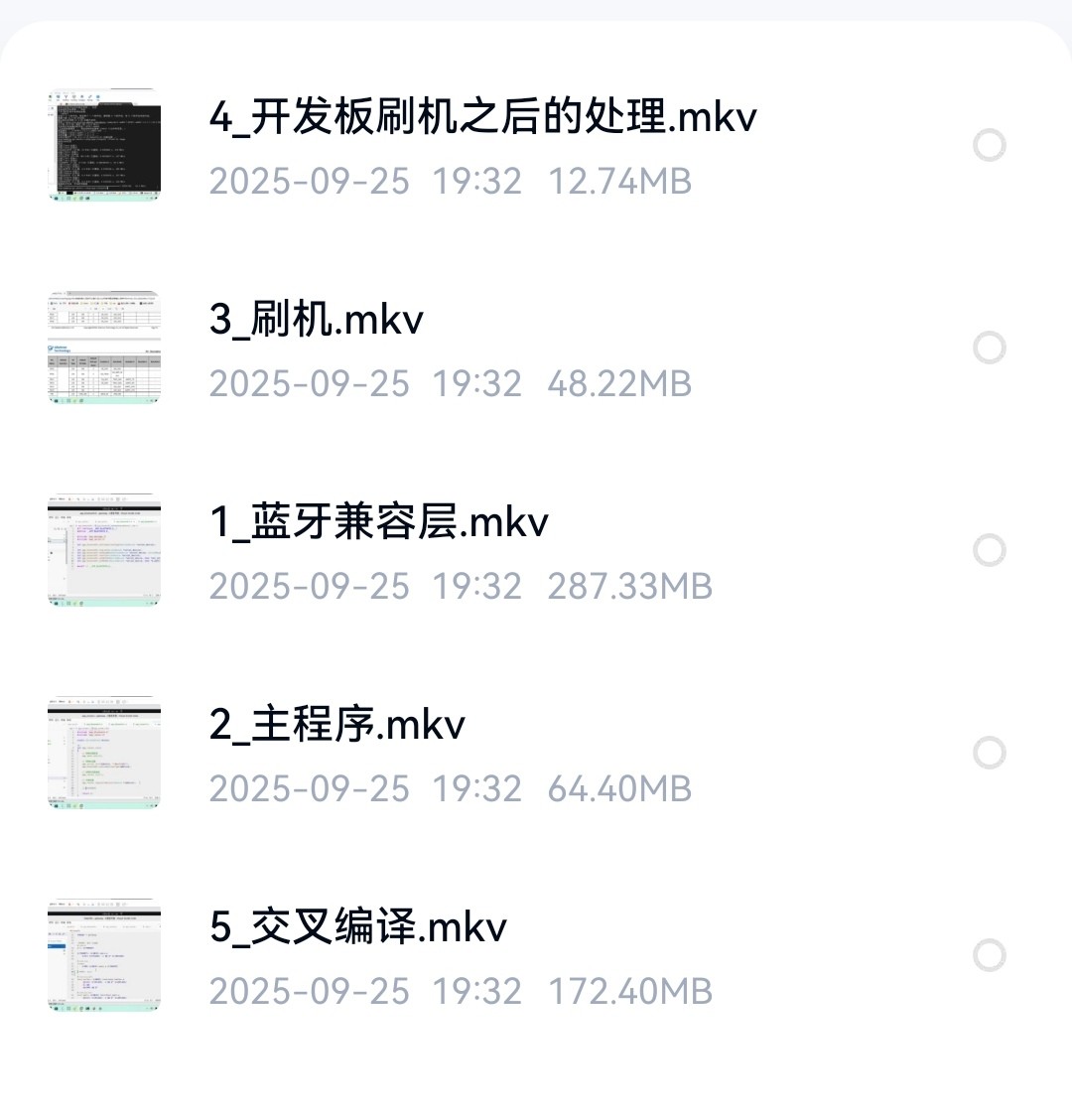Open the video 3_刷机.mkv
Viewport: 1072px width, 1120px height.
pyautogui.click(x=316, y=321)
